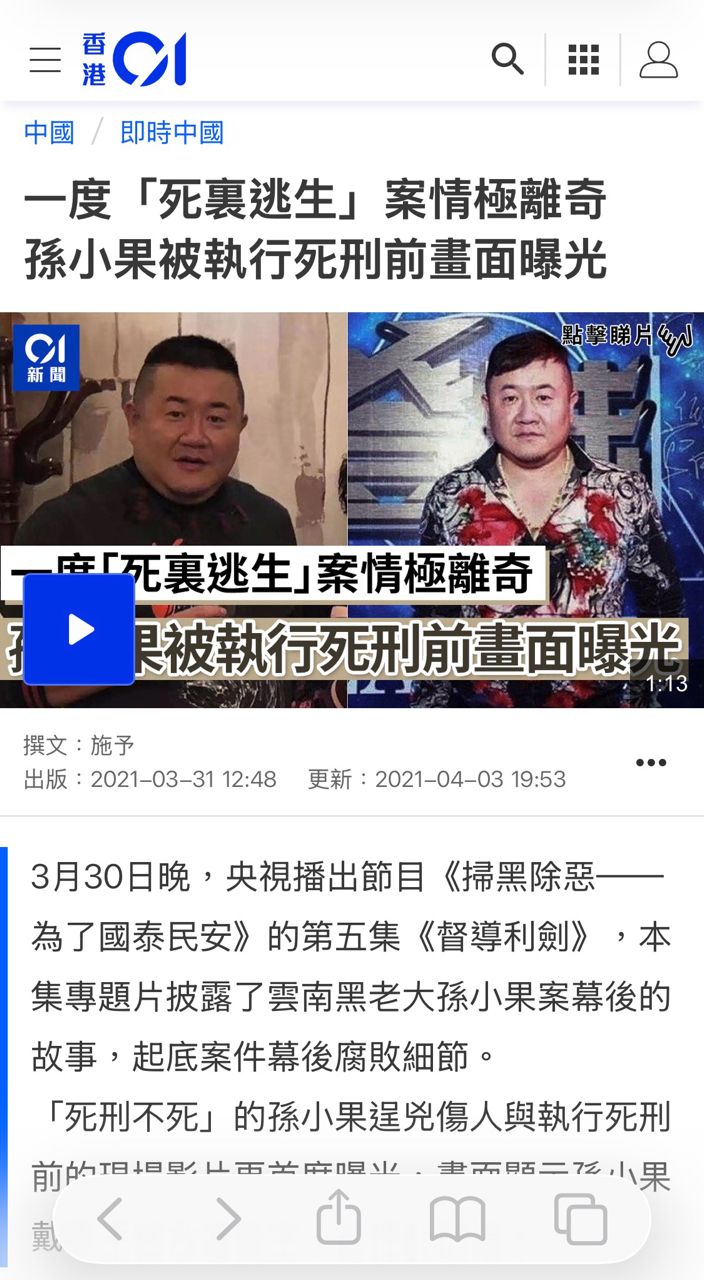Screen dimensions: 704x1280
Task: Go back to the previous page
Action: 110,1220
